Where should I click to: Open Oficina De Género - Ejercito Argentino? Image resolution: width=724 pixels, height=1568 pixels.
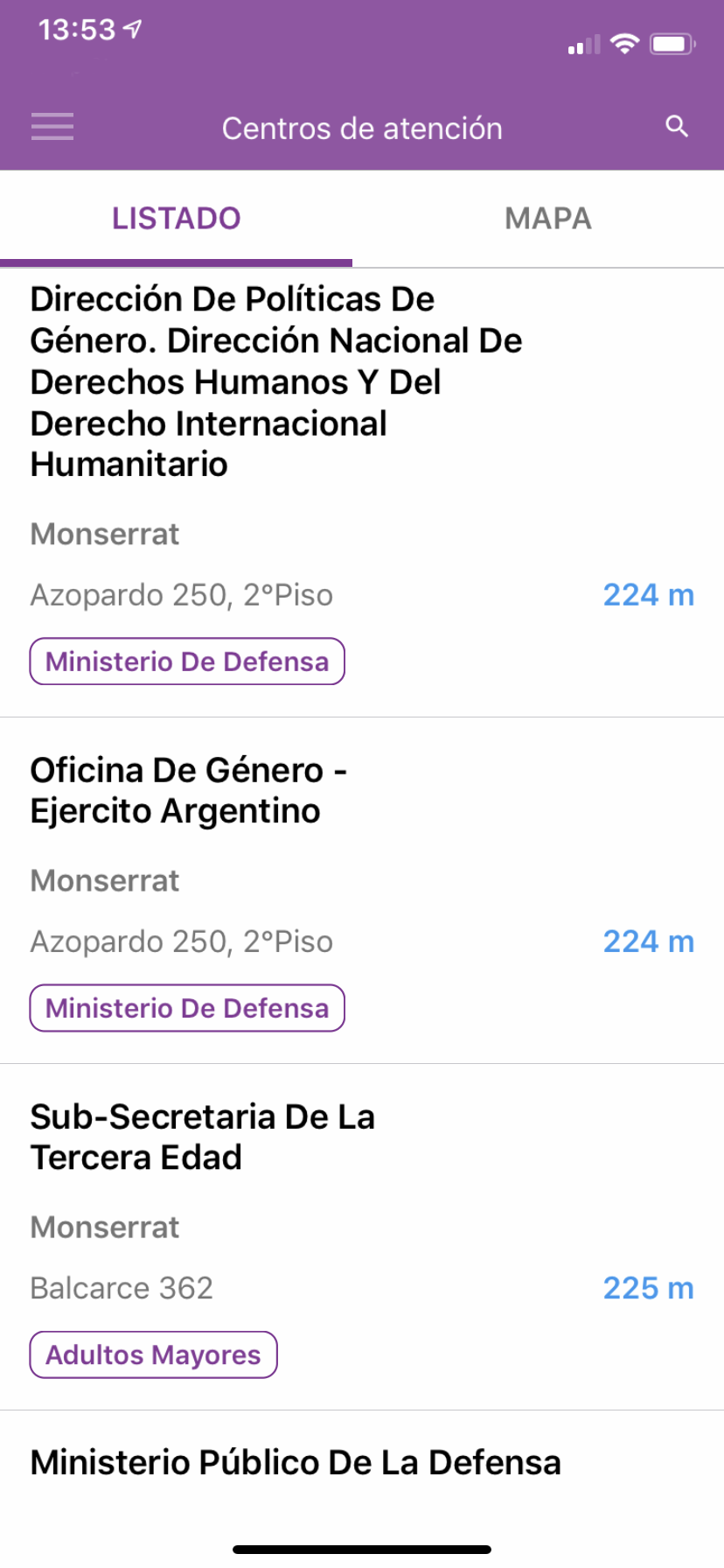188,790
